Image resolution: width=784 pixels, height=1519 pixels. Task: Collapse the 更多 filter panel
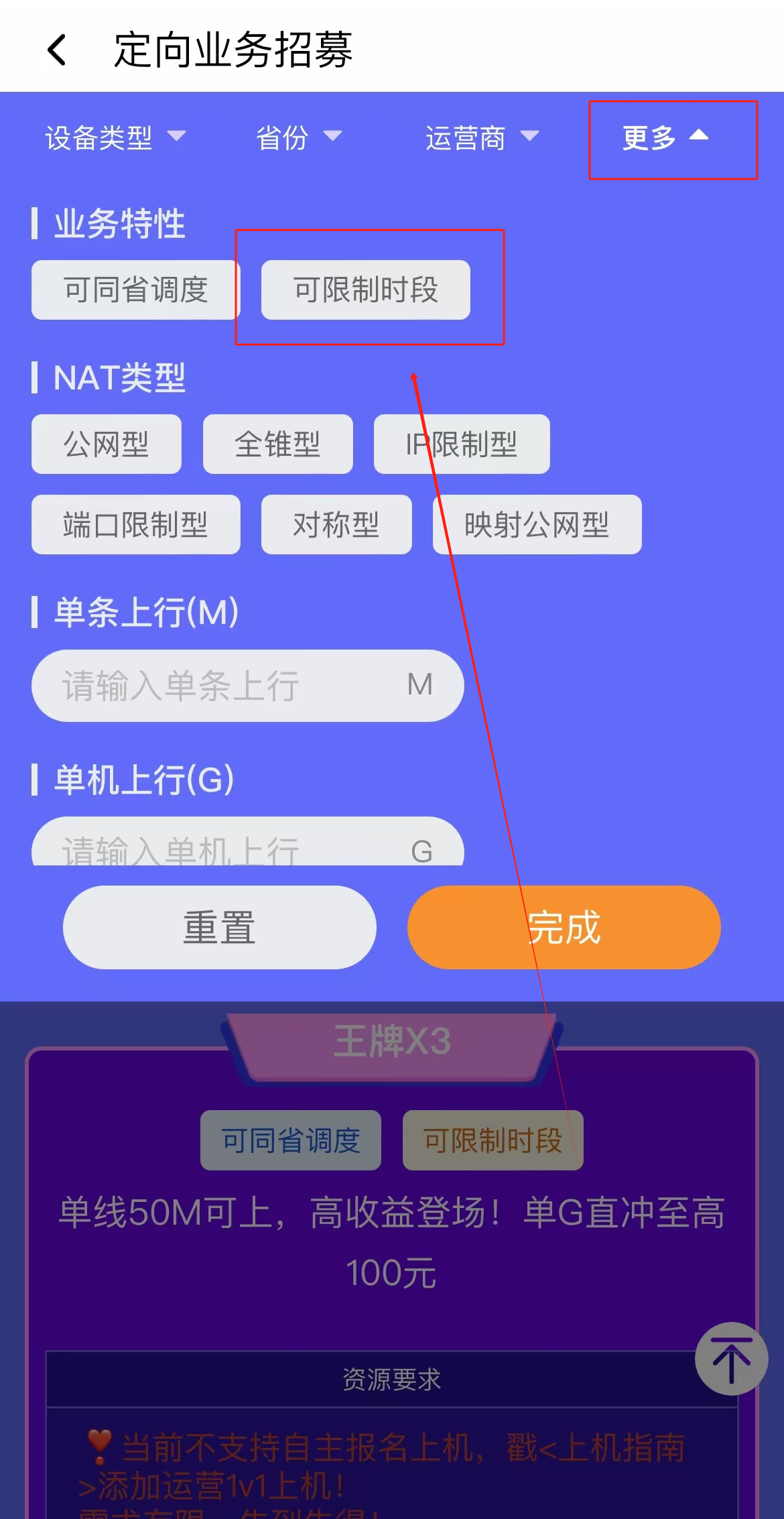666,138
